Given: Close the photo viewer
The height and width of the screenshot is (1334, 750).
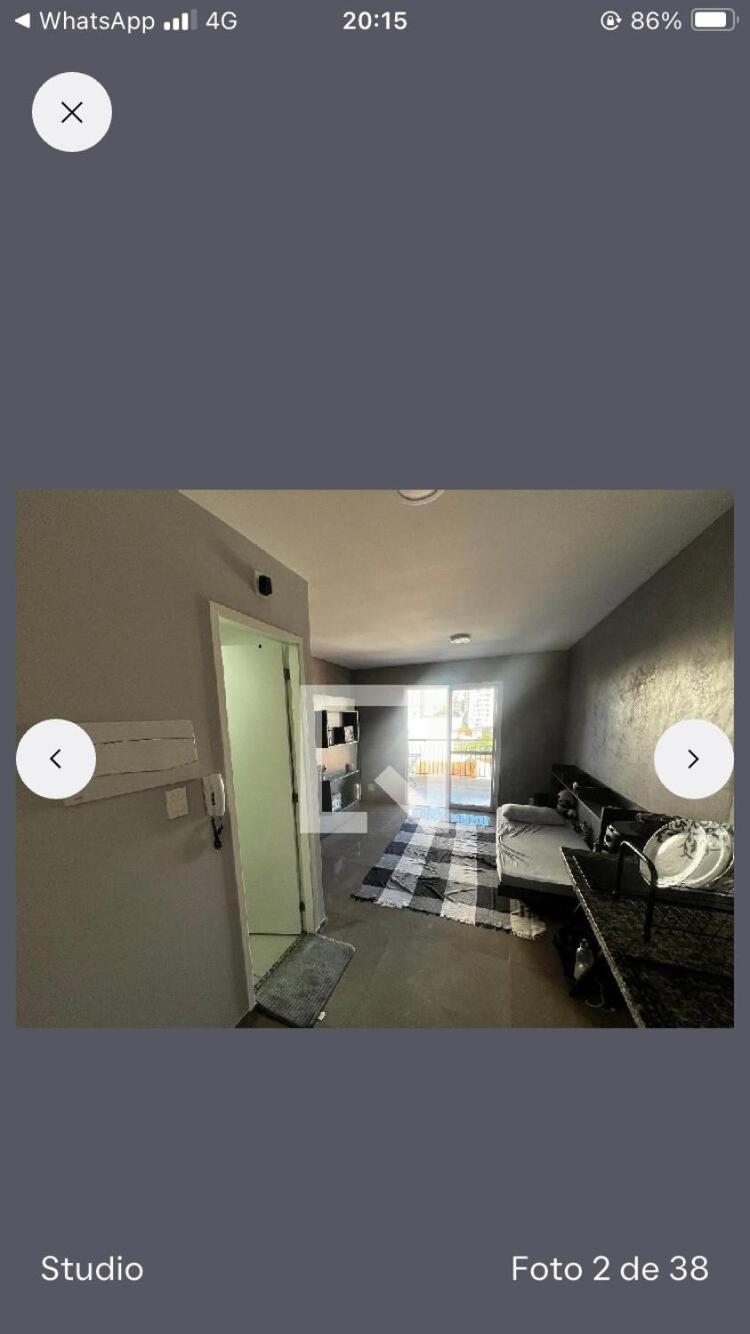Looking at the screenshot, I should pyautogui.click(x=72, y=112).
